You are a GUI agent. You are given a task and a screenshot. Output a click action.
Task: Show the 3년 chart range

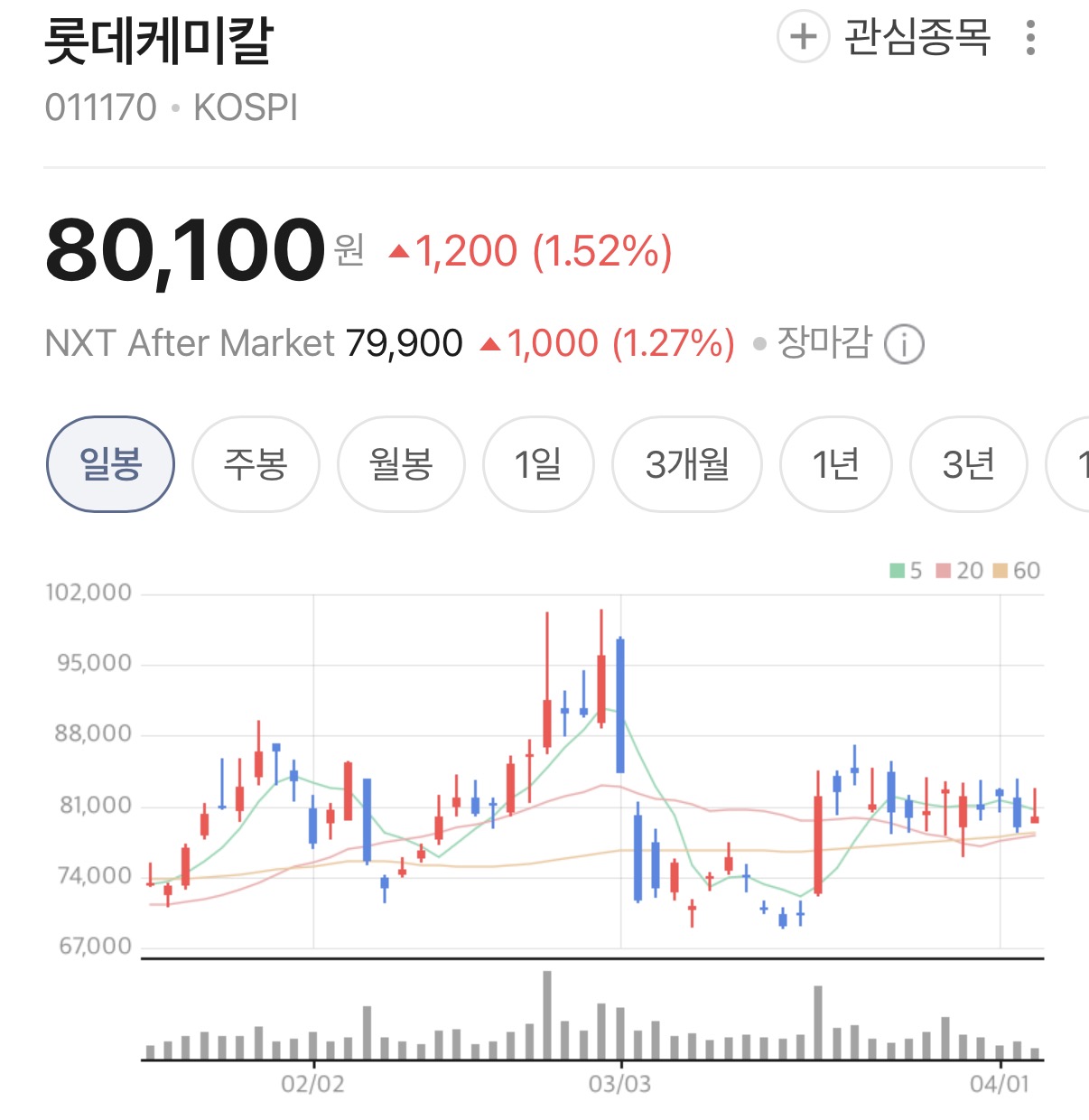[x=968, y=464]
